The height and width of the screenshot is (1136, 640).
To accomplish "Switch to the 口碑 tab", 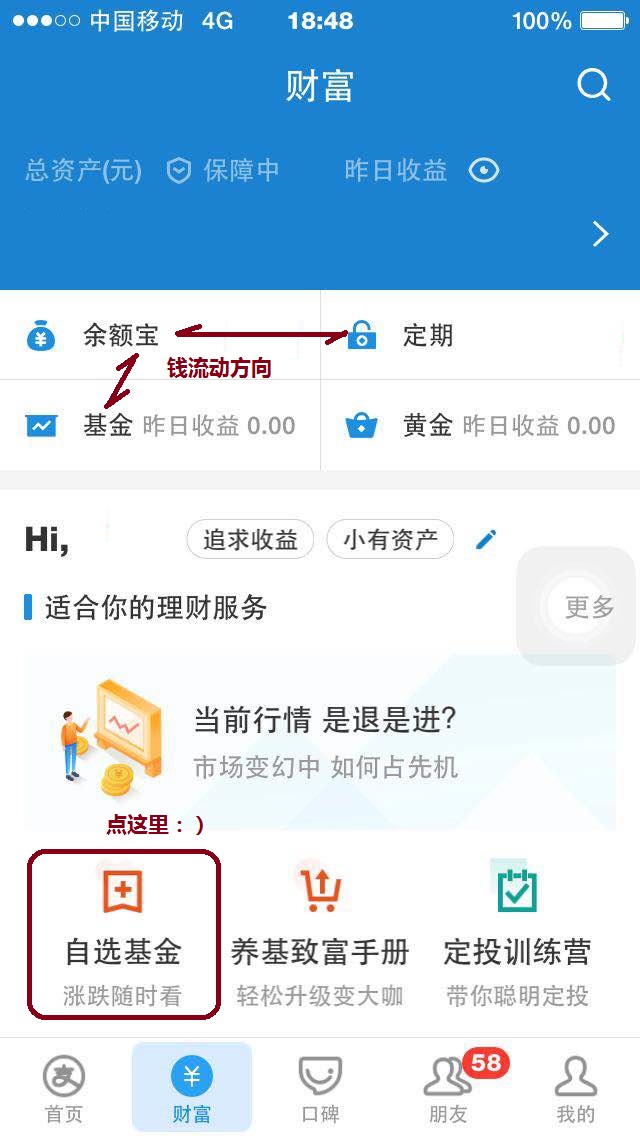I will 320,1088.
